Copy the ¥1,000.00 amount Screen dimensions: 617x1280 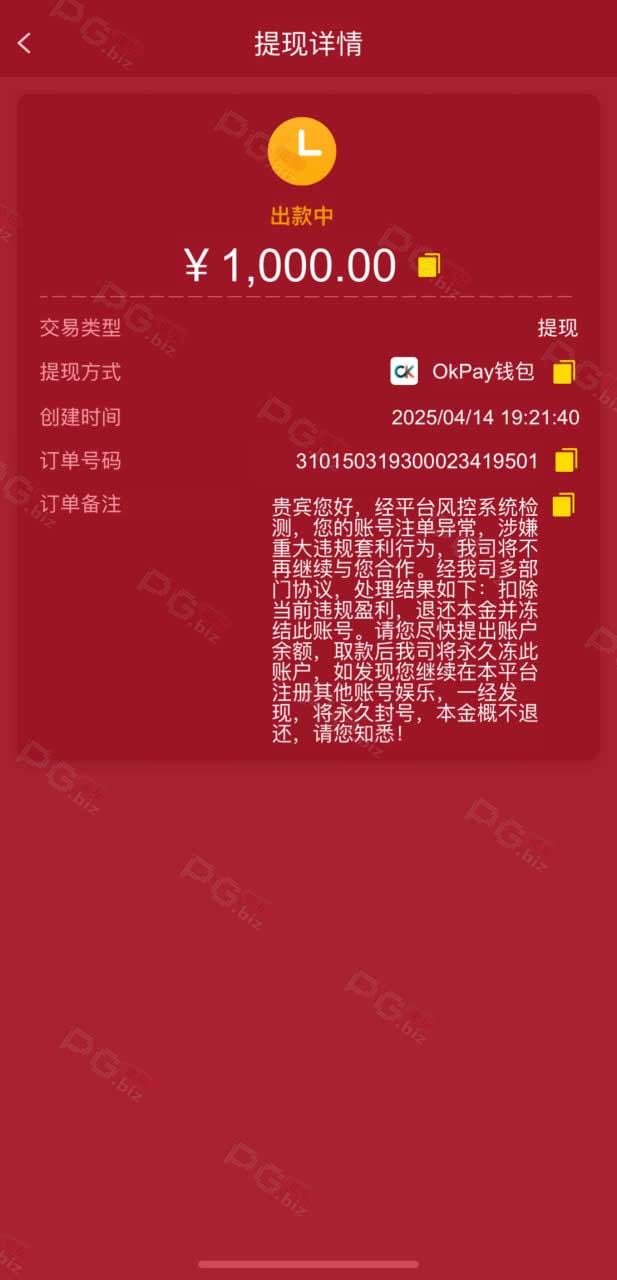[429, 265]
